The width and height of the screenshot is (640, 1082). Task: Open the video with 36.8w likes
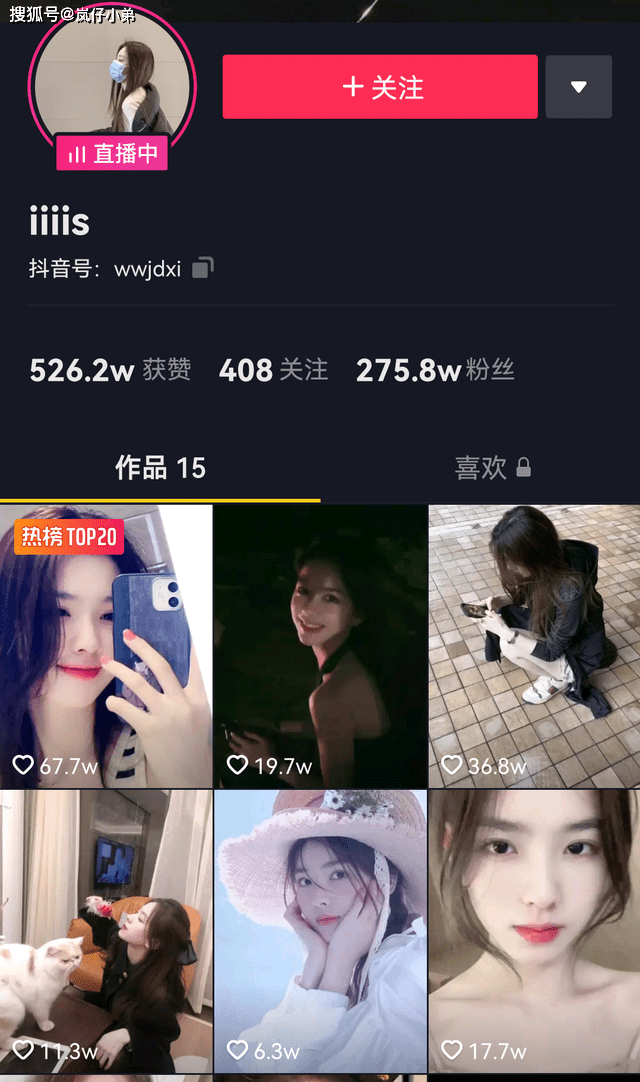click(x=534, y=647)
